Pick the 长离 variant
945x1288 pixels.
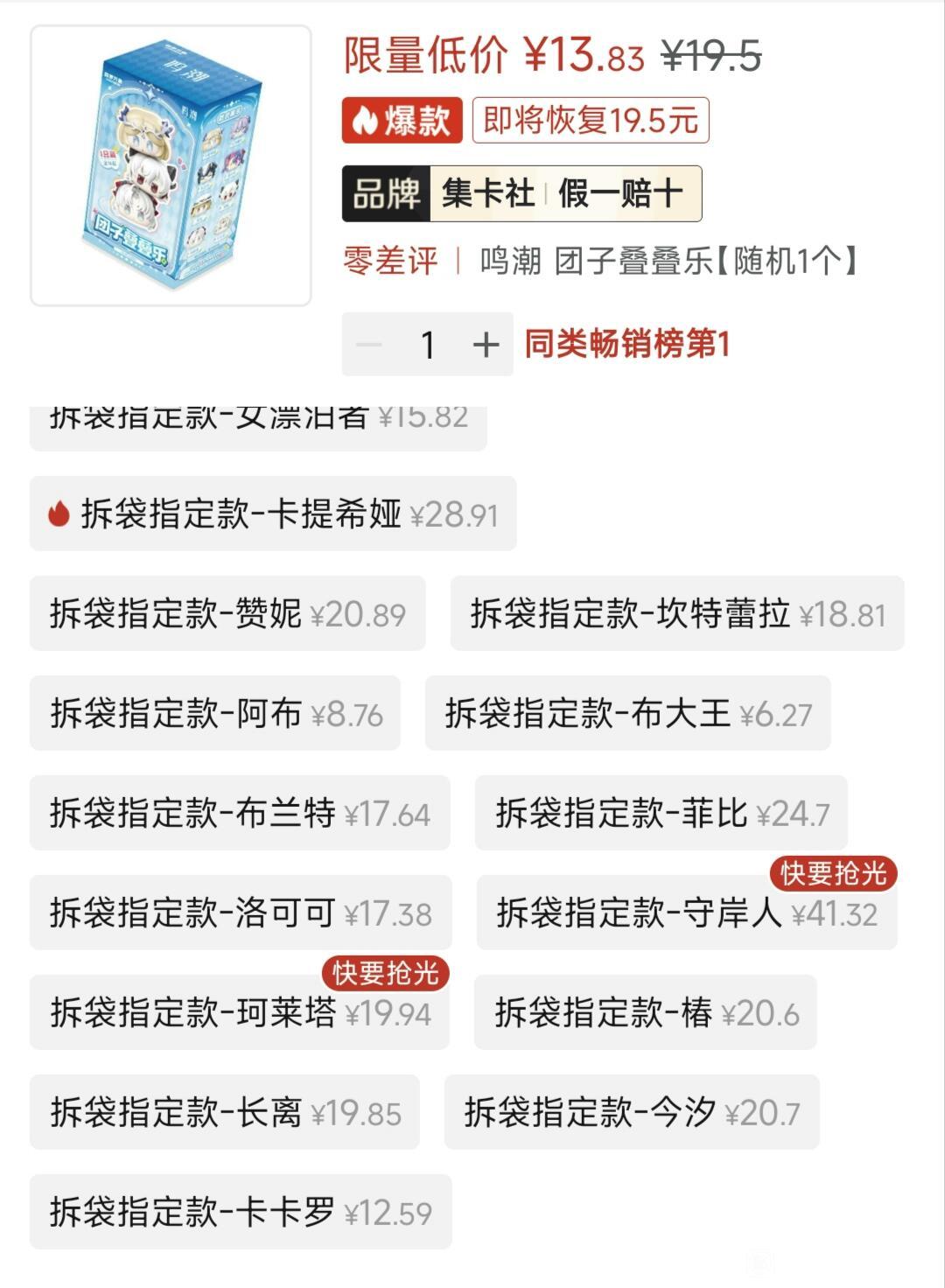(x=225, y=1112)
